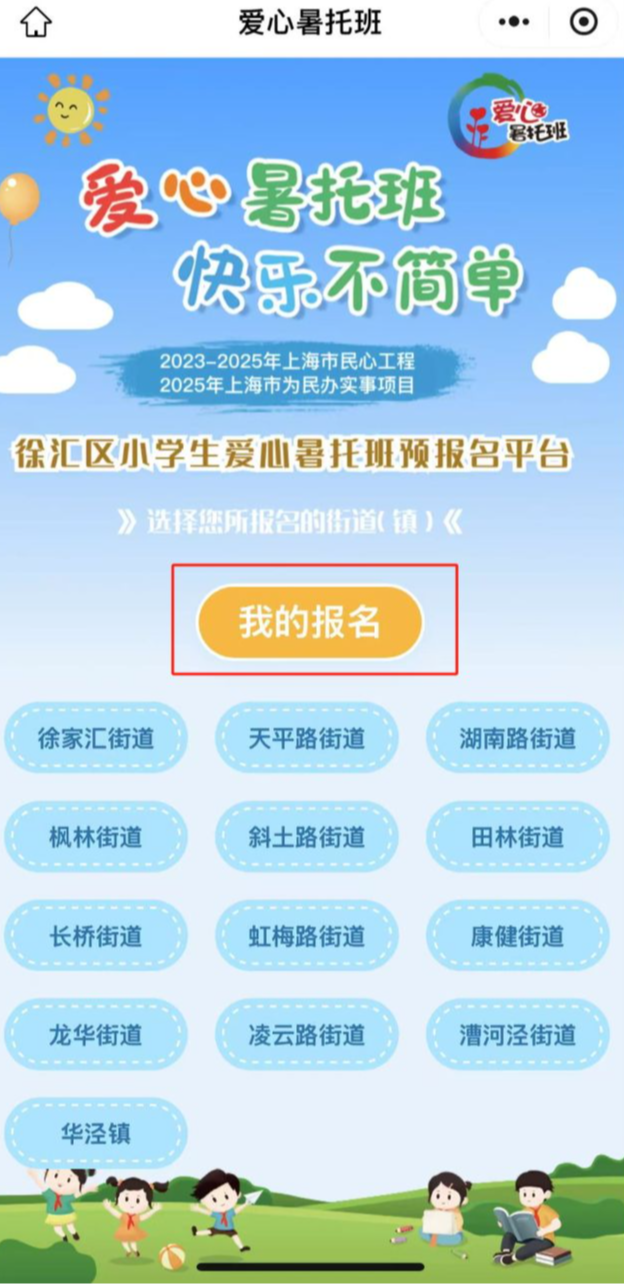Tap 斜土路街道 option

(x=307, y=837)
